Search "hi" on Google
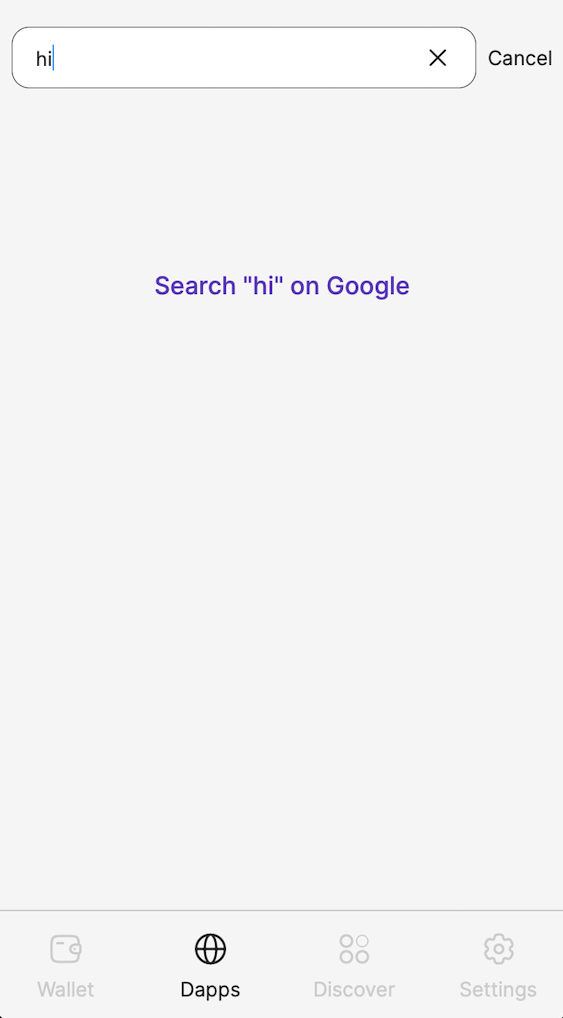The image size is (563, 1018). coord(282,286)
